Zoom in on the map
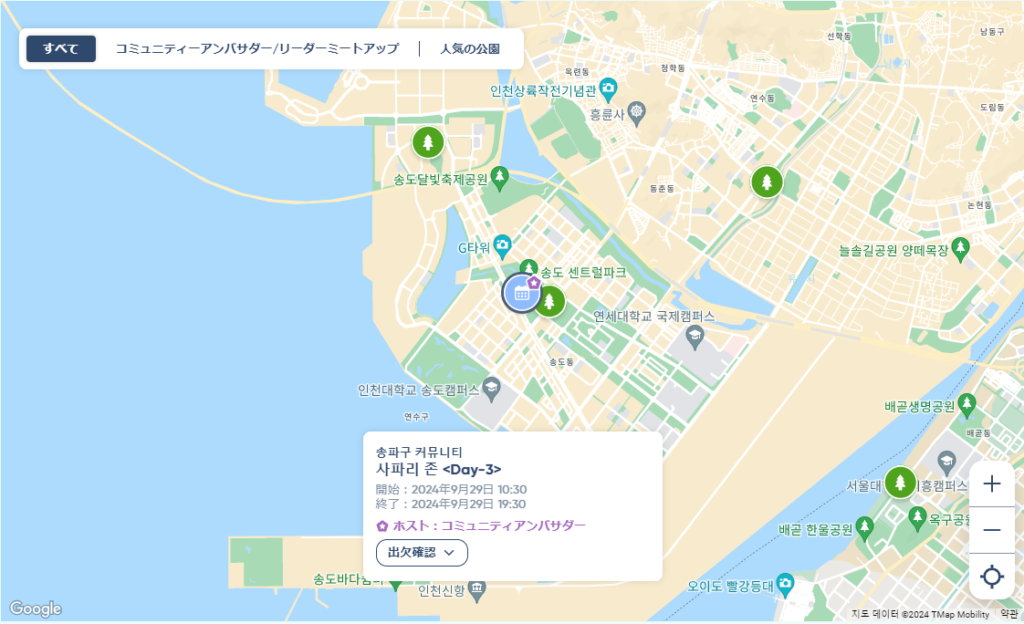 (x=992, y=484)
